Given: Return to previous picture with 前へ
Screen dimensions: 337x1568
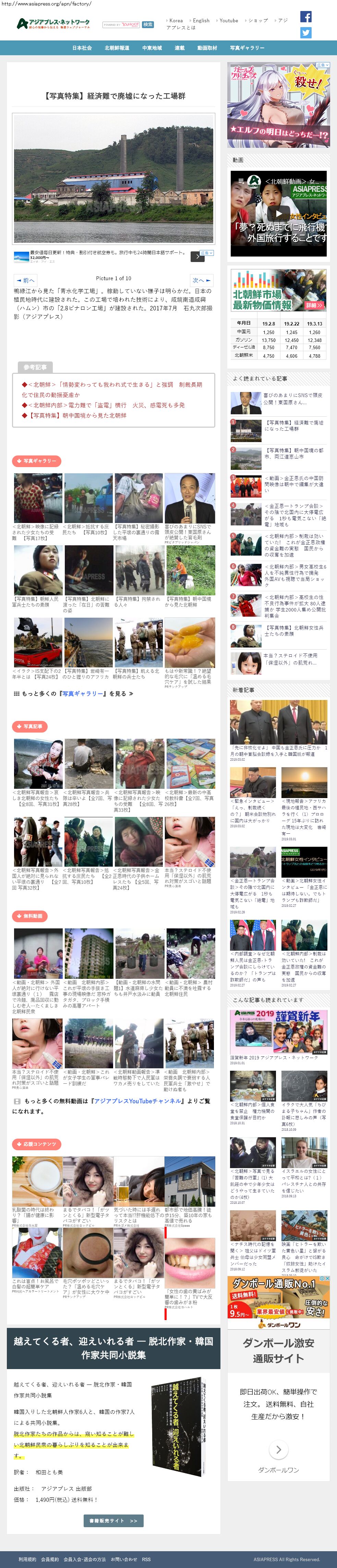Looking at the screenshot, I should (26, 280).
